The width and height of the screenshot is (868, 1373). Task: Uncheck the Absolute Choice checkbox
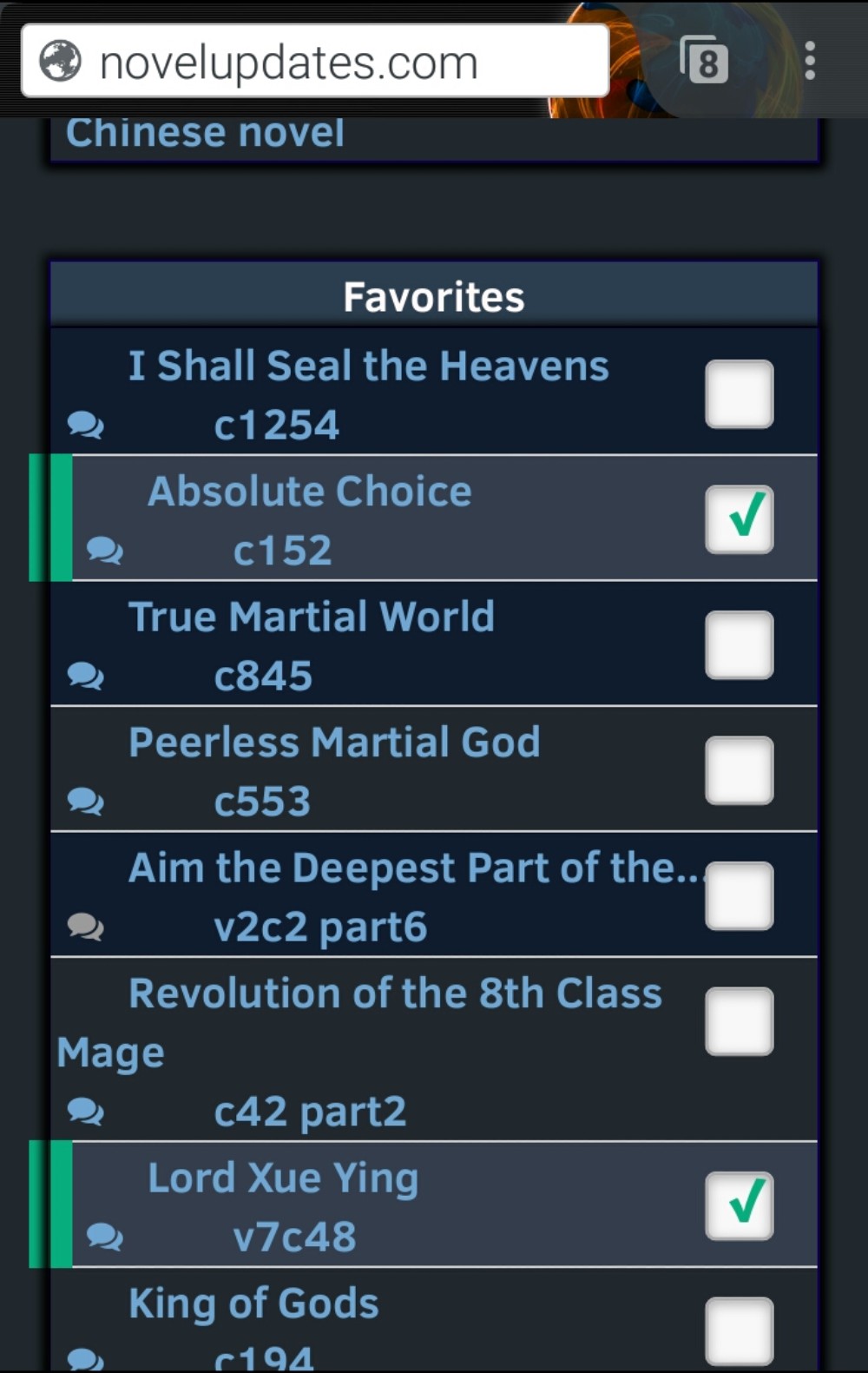tap(739, 519)
